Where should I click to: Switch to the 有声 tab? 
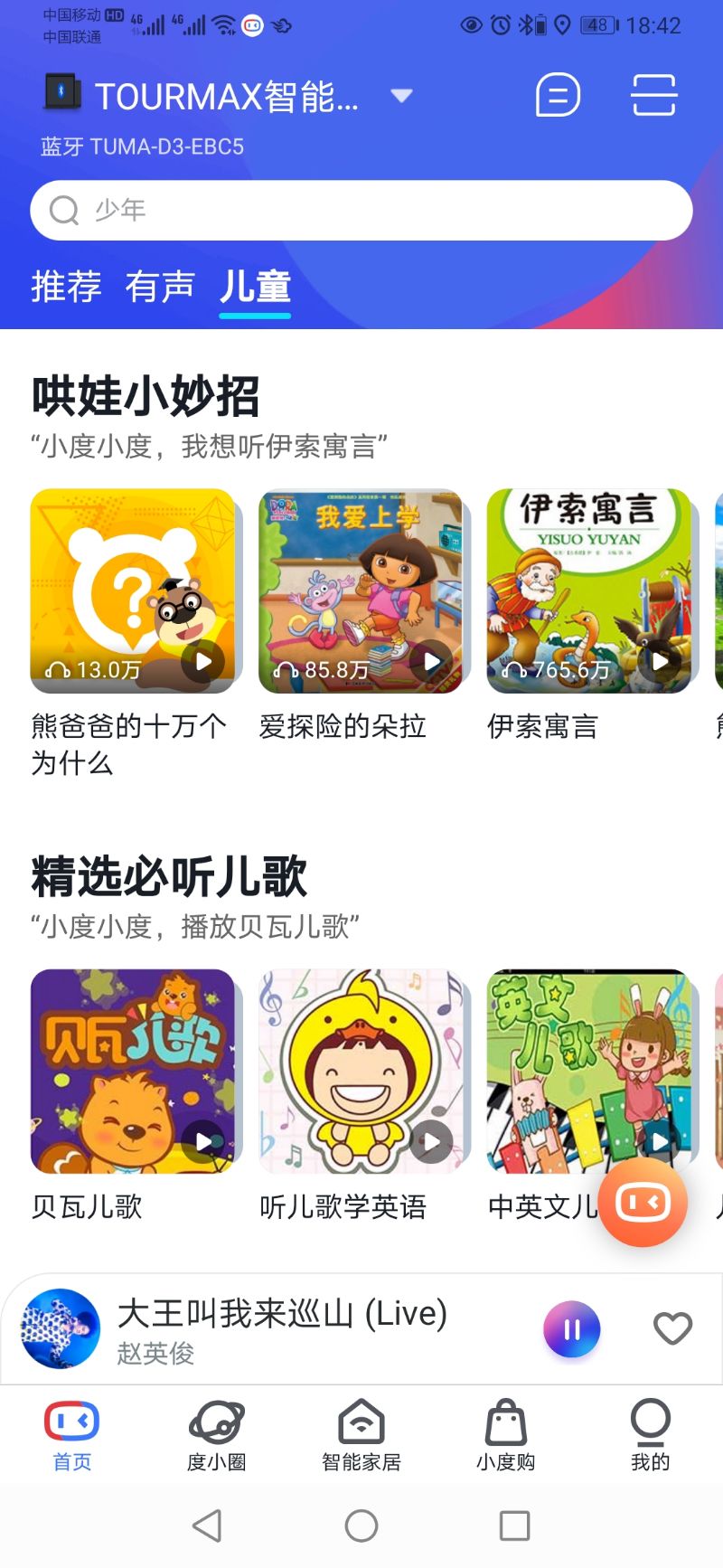[160, 287]
